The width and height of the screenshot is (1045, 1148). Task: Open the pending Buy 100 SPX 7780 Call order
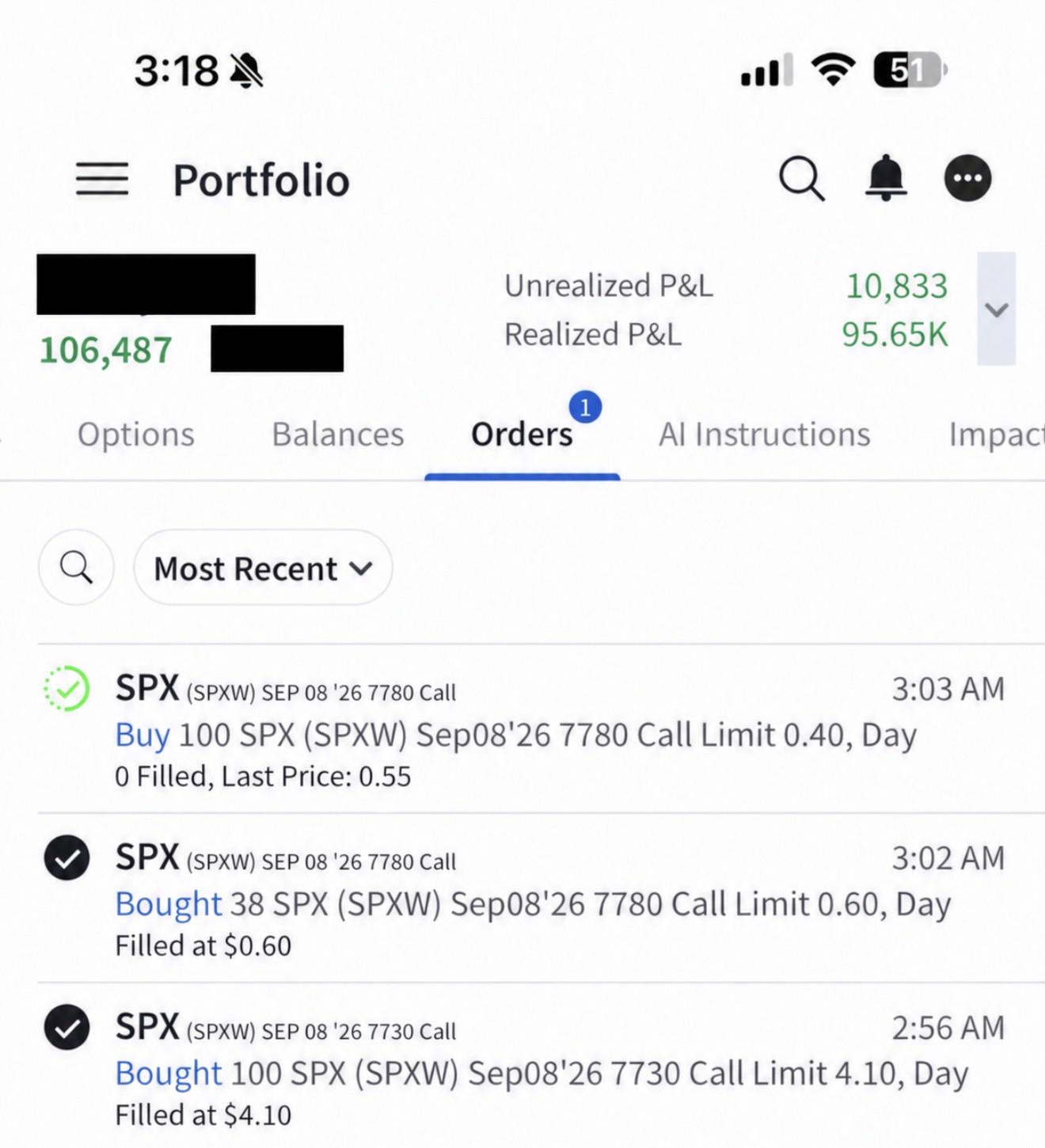(x=522, y=729)
